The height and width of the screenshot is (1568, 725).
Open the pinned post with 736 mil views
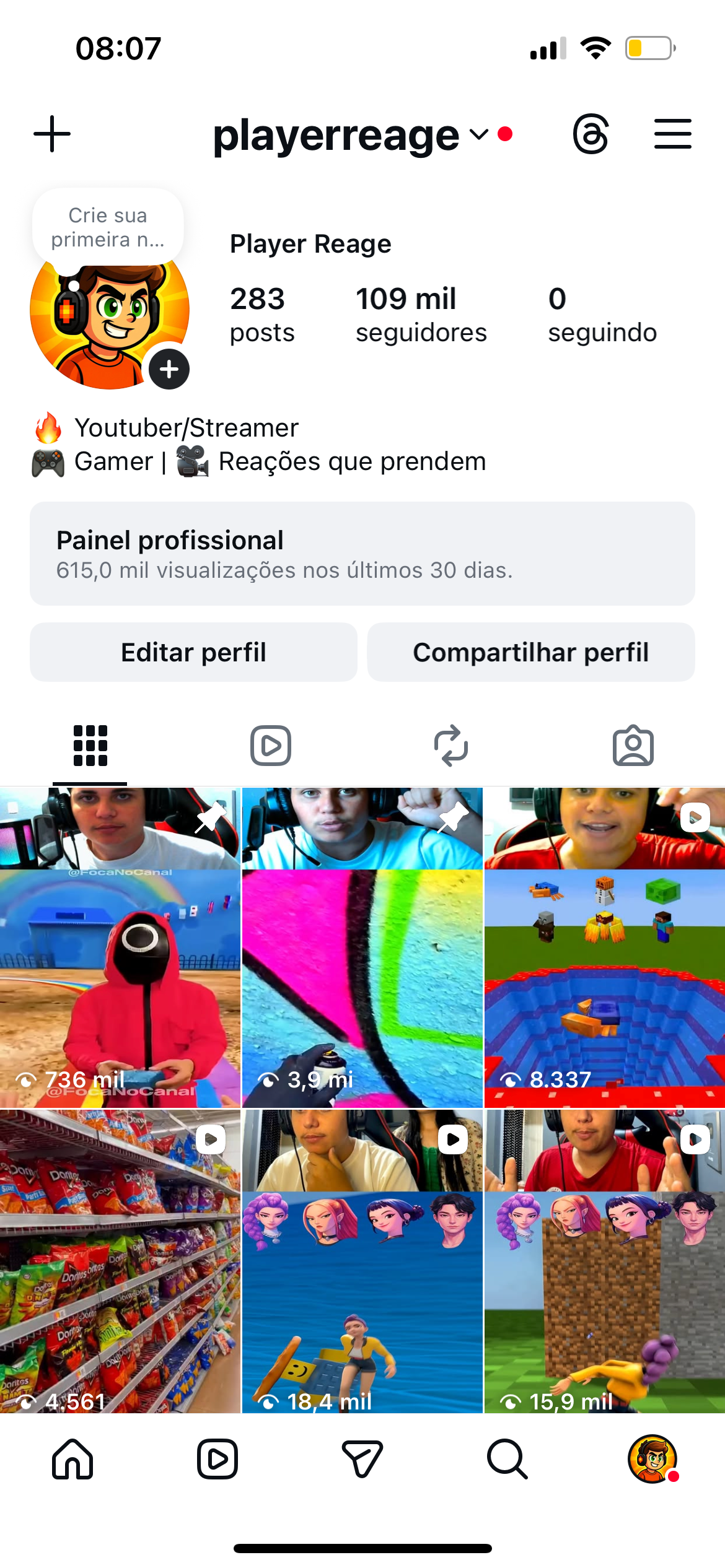[120, 947]
